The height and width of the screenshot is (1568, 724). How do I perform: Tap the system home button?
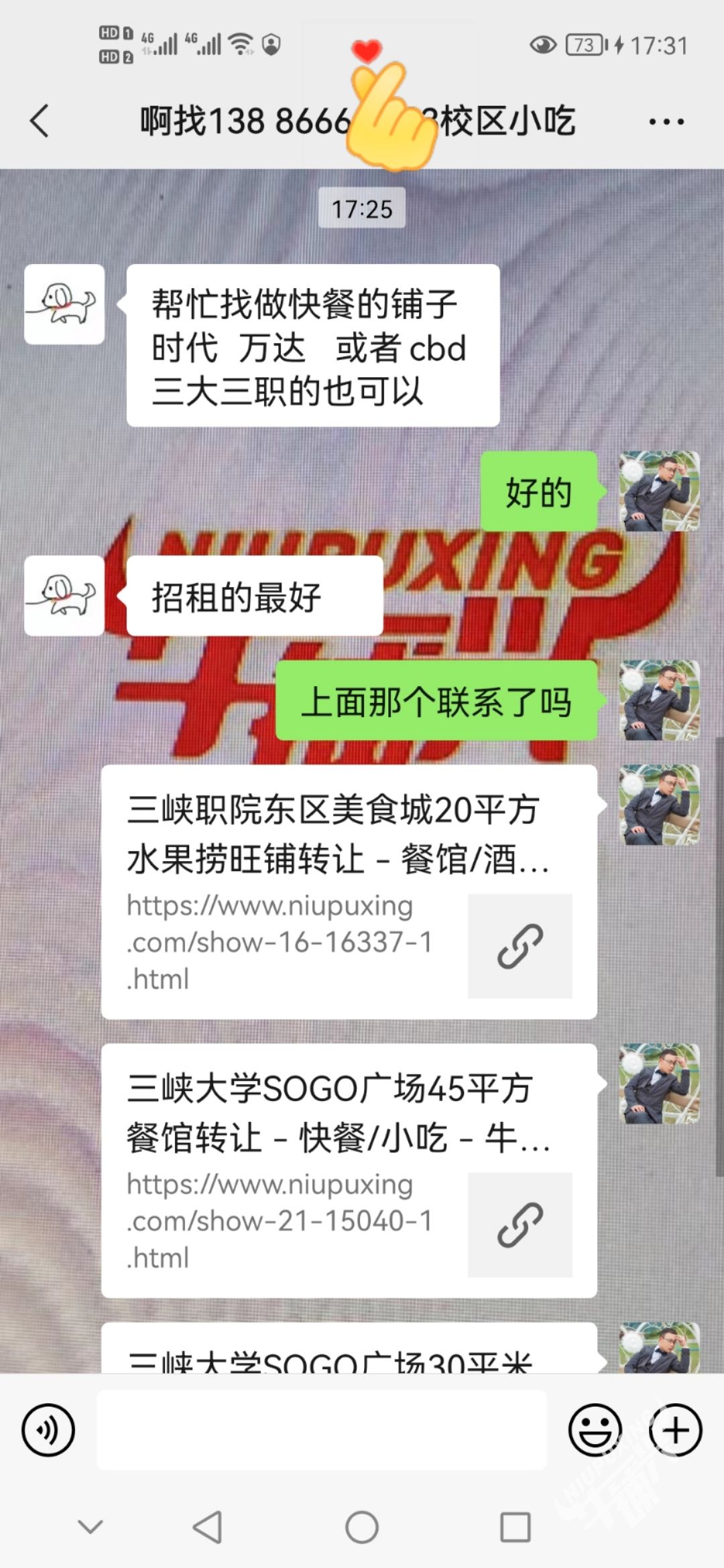(362, 1528)
